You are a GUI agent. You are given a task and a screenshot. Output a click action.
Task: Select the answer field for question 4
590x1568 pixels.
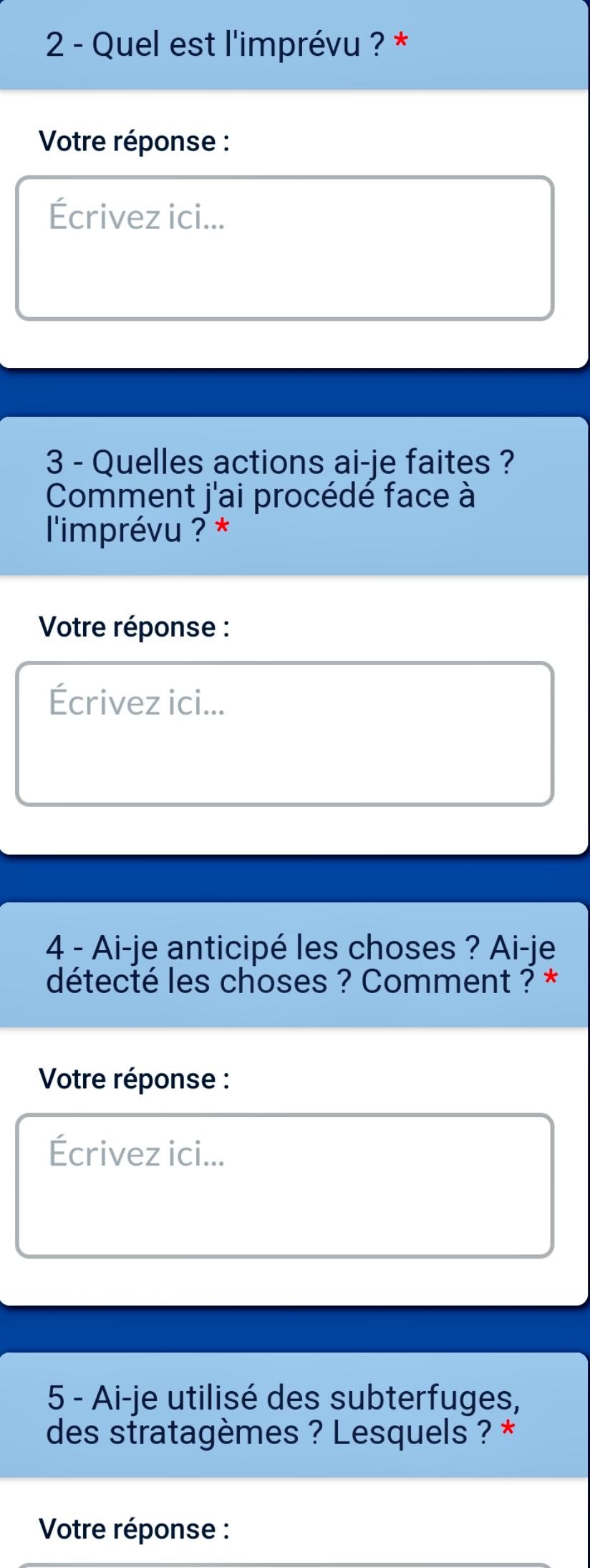(285, 1185)
